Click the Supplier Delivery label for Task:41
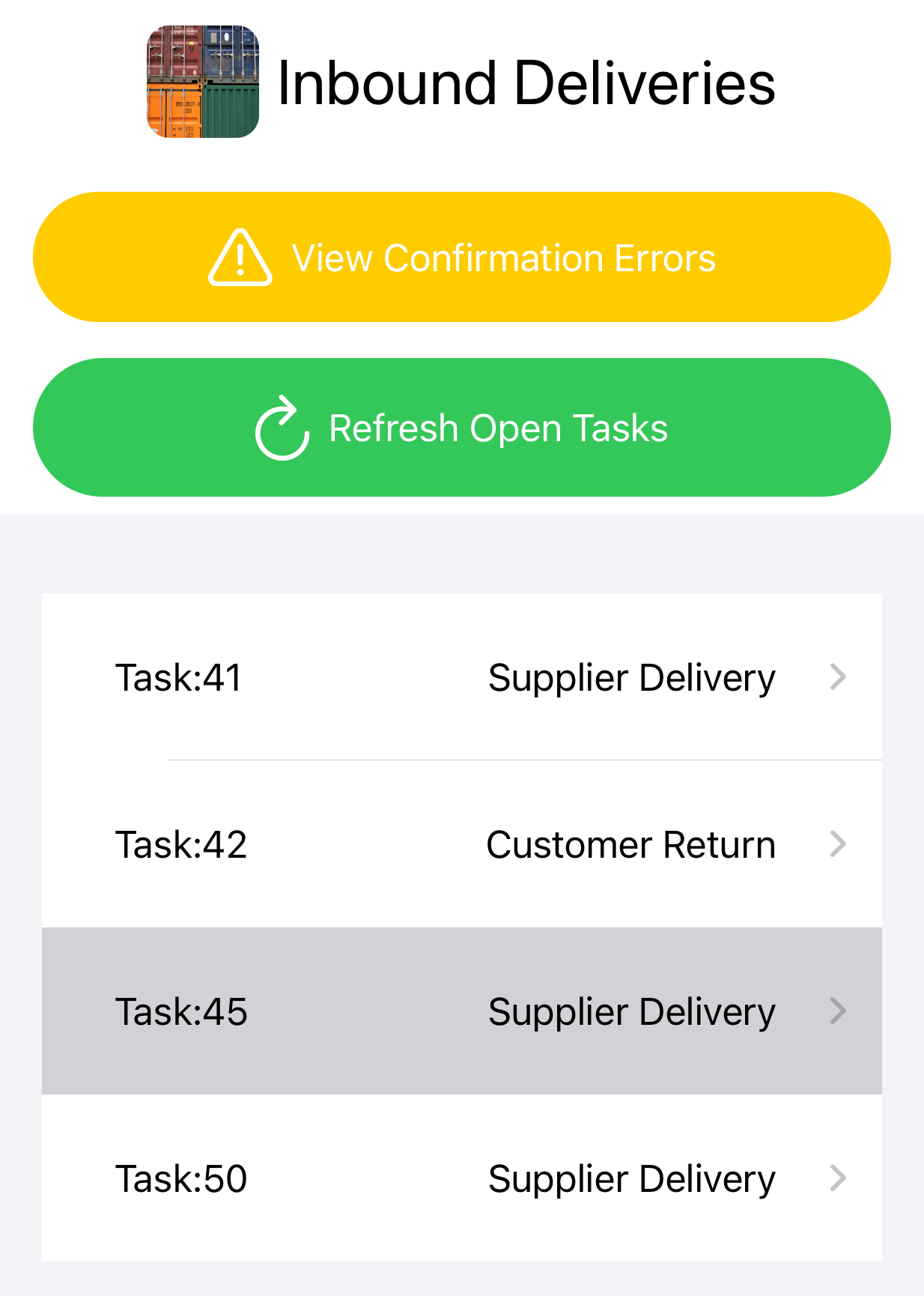The height and width of the screenshot is (1296, 924). (x=631, y=676)
